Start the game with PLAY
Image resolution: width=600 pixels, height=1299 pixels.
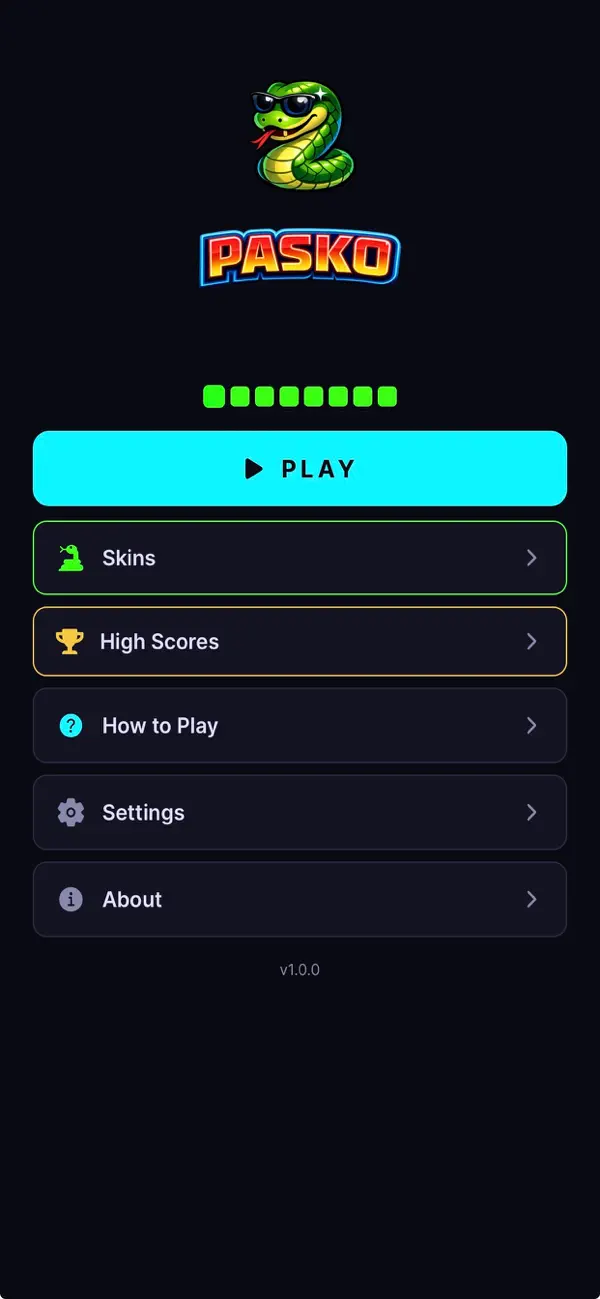pyautogui.click(x=300, y=468)
